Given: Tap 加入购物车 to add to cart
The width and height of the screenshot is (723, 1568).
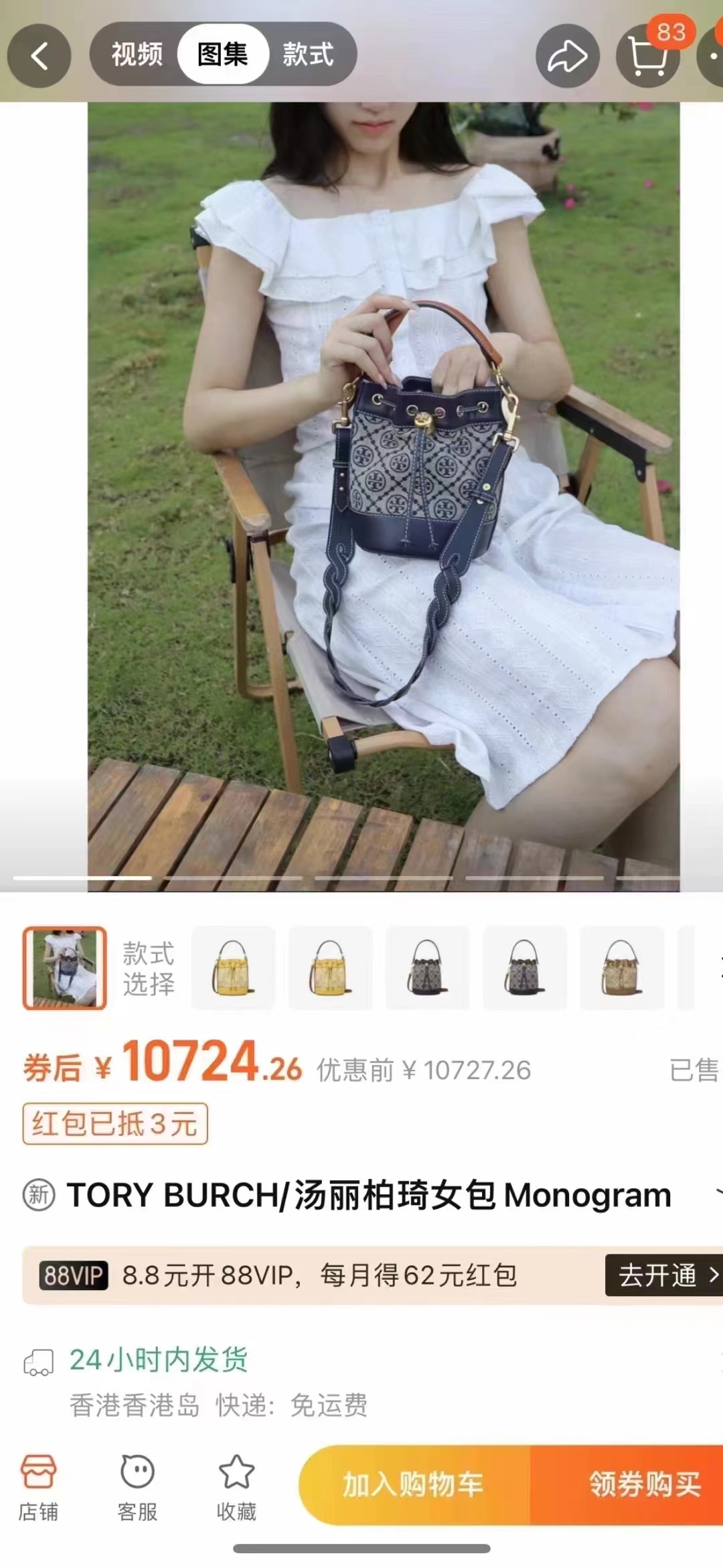Looking at the screenshot, I should pyautogui.click(x=414, y=1485).
